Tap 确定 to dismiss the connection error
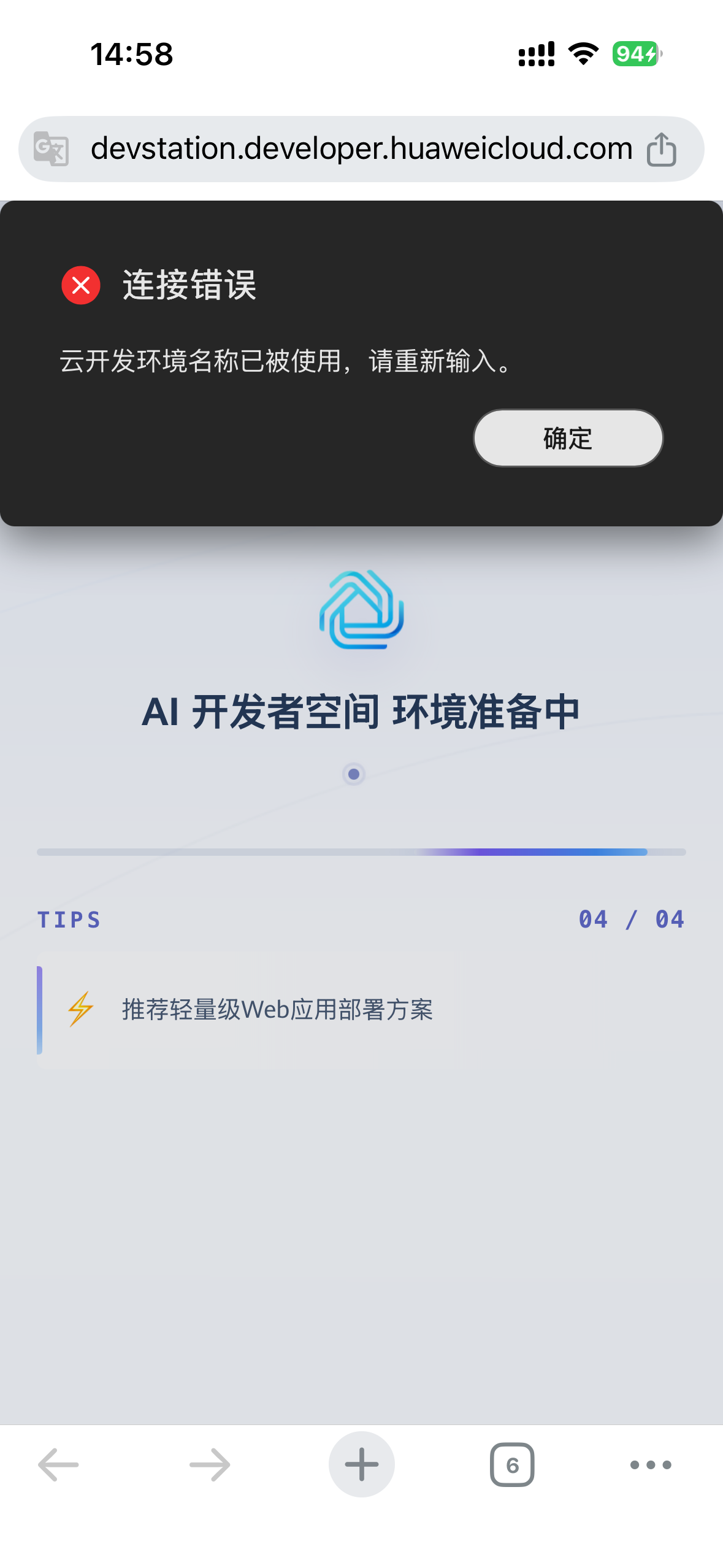Image resolution: width=723 pixels, height=1568 pixels. click(568, 438)
